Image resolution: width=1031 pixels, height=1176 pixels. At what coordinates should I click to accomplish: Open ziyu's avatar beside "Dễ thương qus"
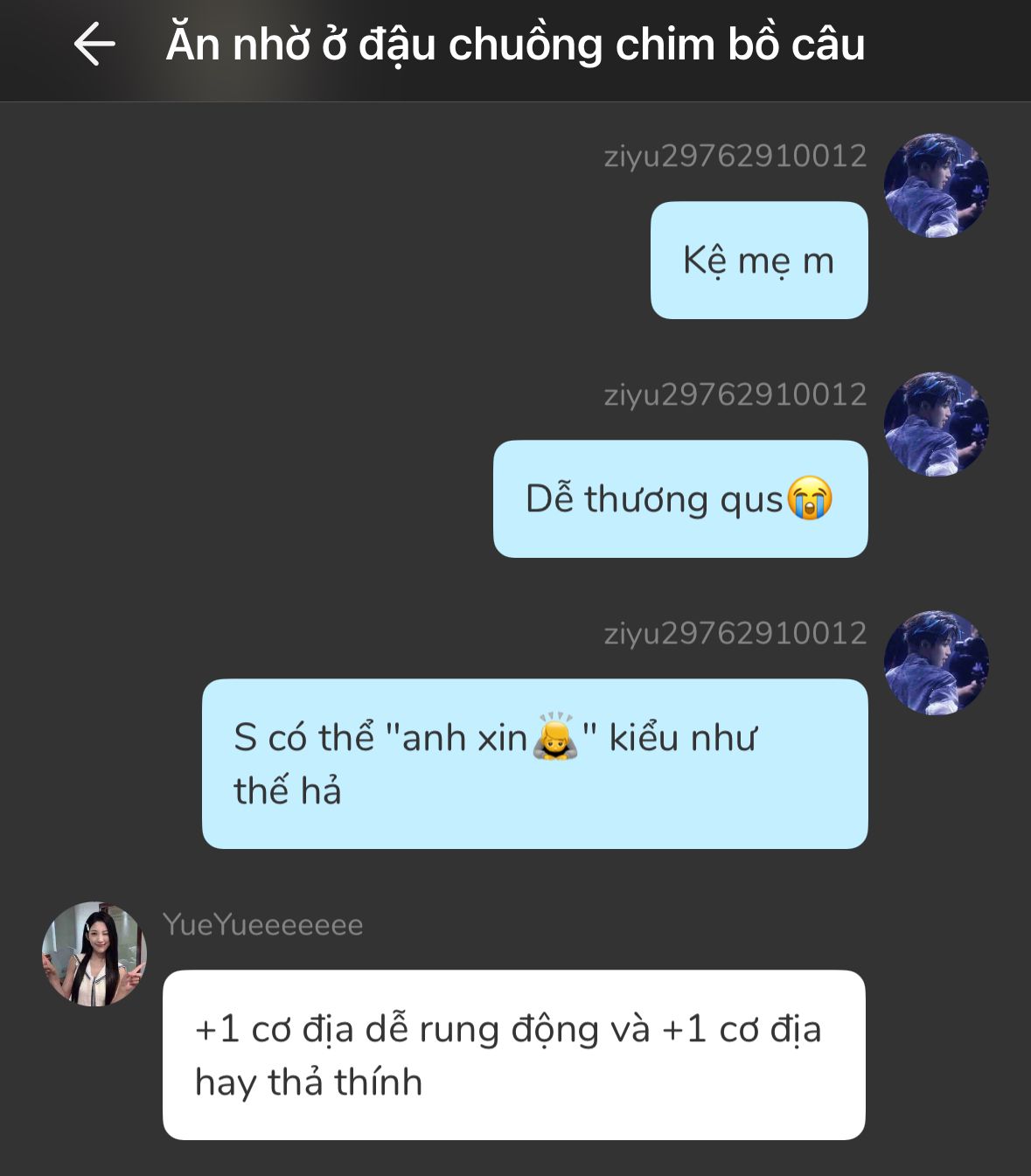[936, 424]
